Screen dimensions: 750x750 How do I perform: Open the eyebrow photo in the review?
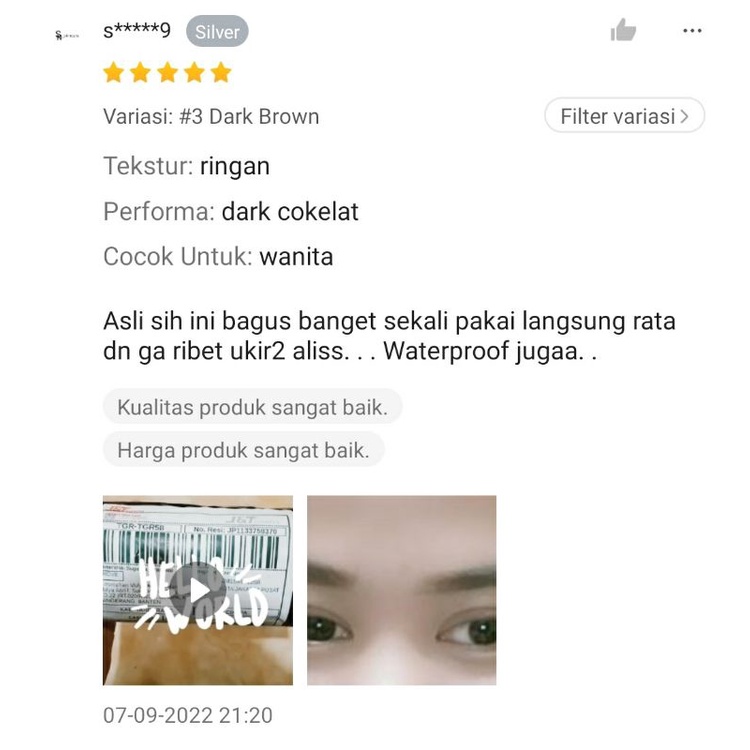[x=402, y=590]
